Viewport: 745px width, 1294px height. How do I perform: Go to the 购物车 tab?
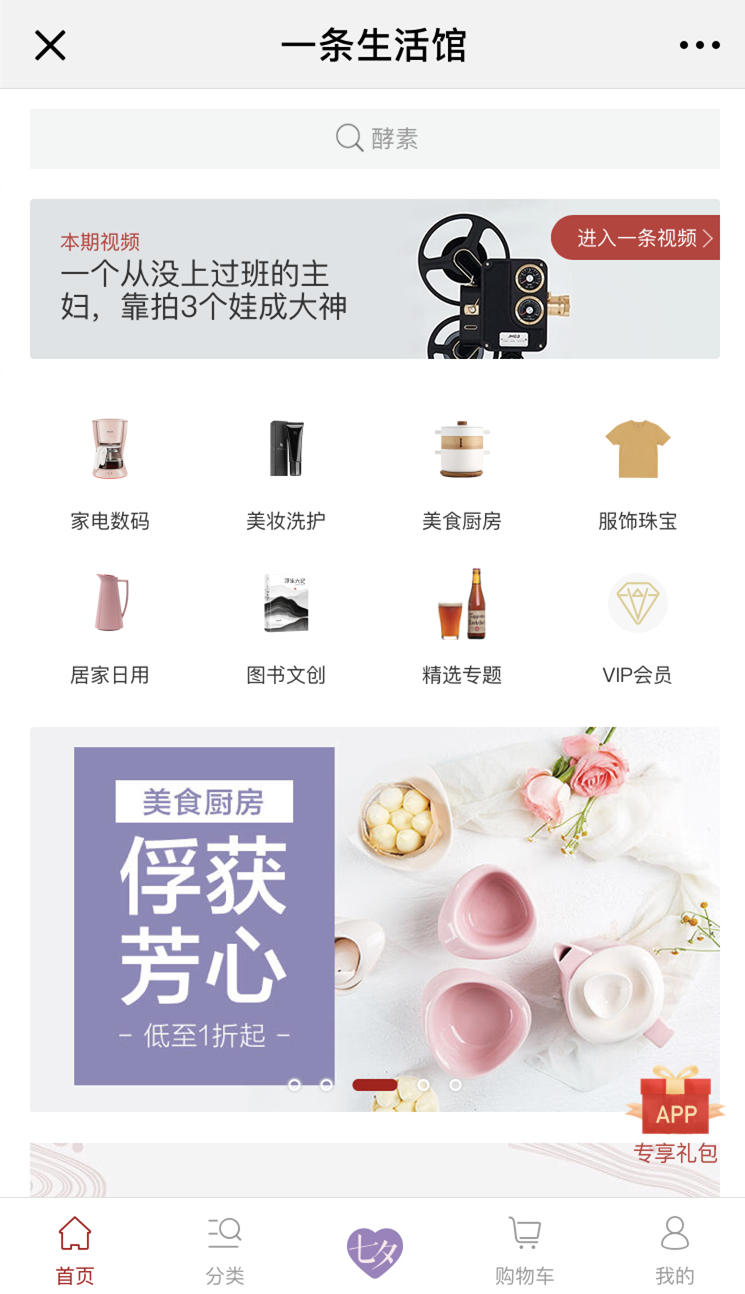point(525,1250)
